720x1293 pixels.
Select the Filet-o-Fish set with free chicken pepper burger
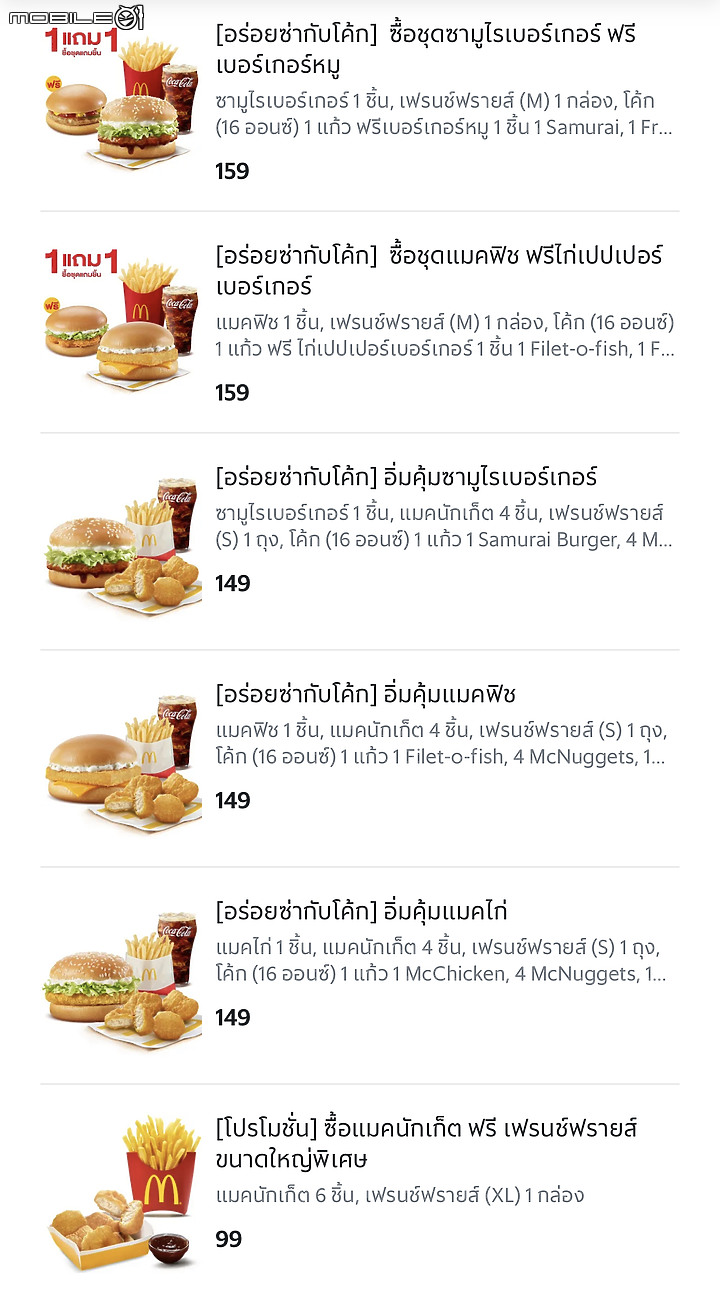(x=360, y=322)
